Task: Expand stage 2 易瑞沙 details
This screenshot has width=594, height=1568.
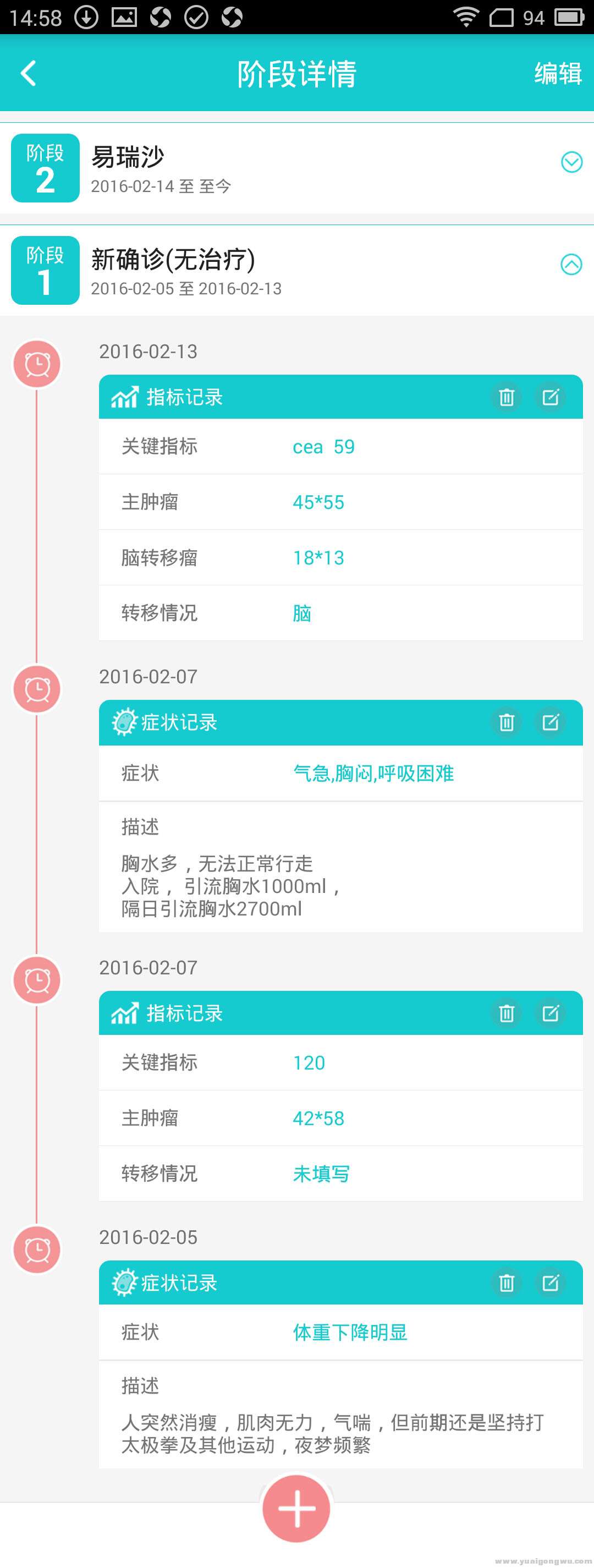Action: (x=571, y=162)
